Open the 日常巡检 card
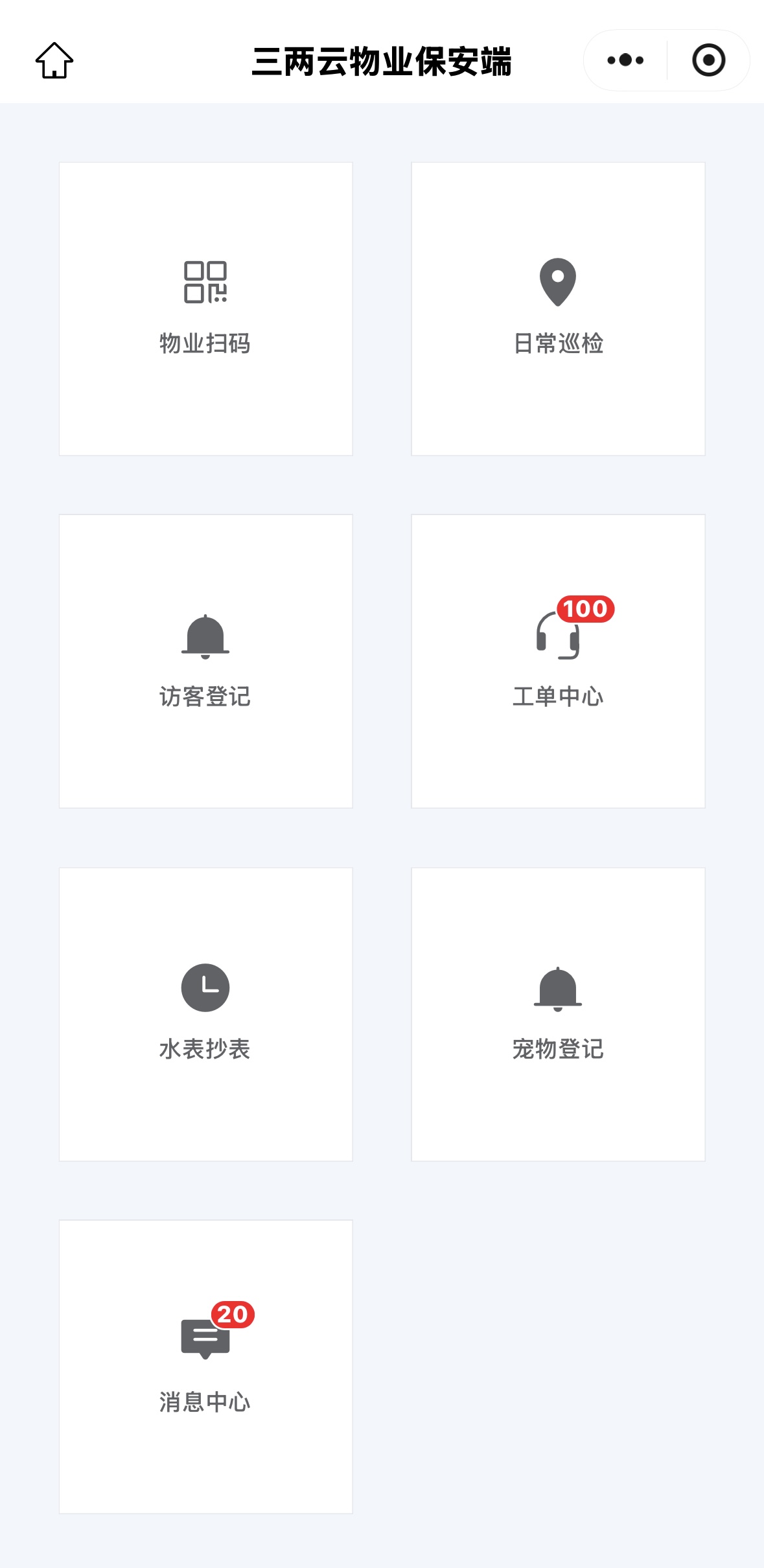Image resolution: width=764 pixels, height=1568 pixels. click(557, 308)
